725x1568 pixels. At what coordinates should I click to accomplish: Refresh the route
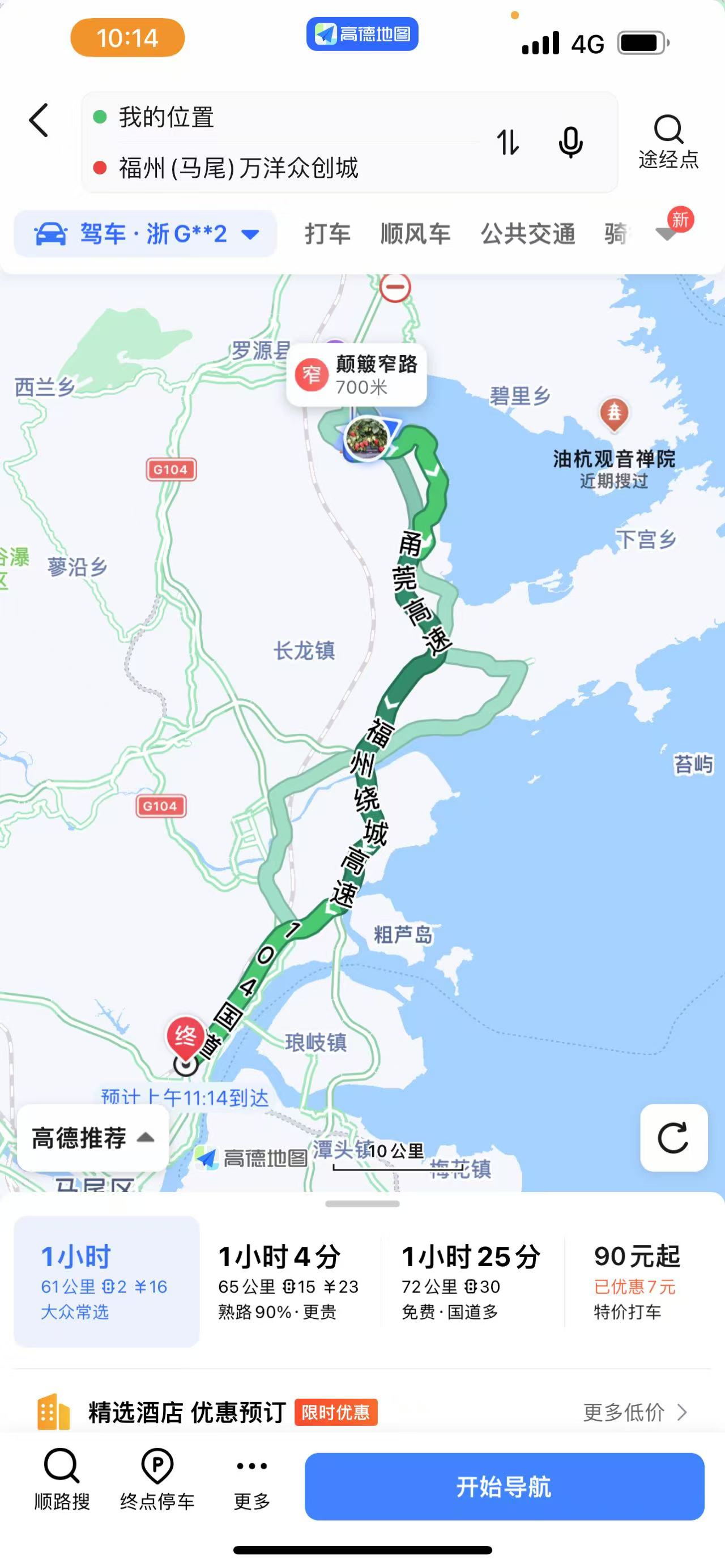pos(673,1138)
